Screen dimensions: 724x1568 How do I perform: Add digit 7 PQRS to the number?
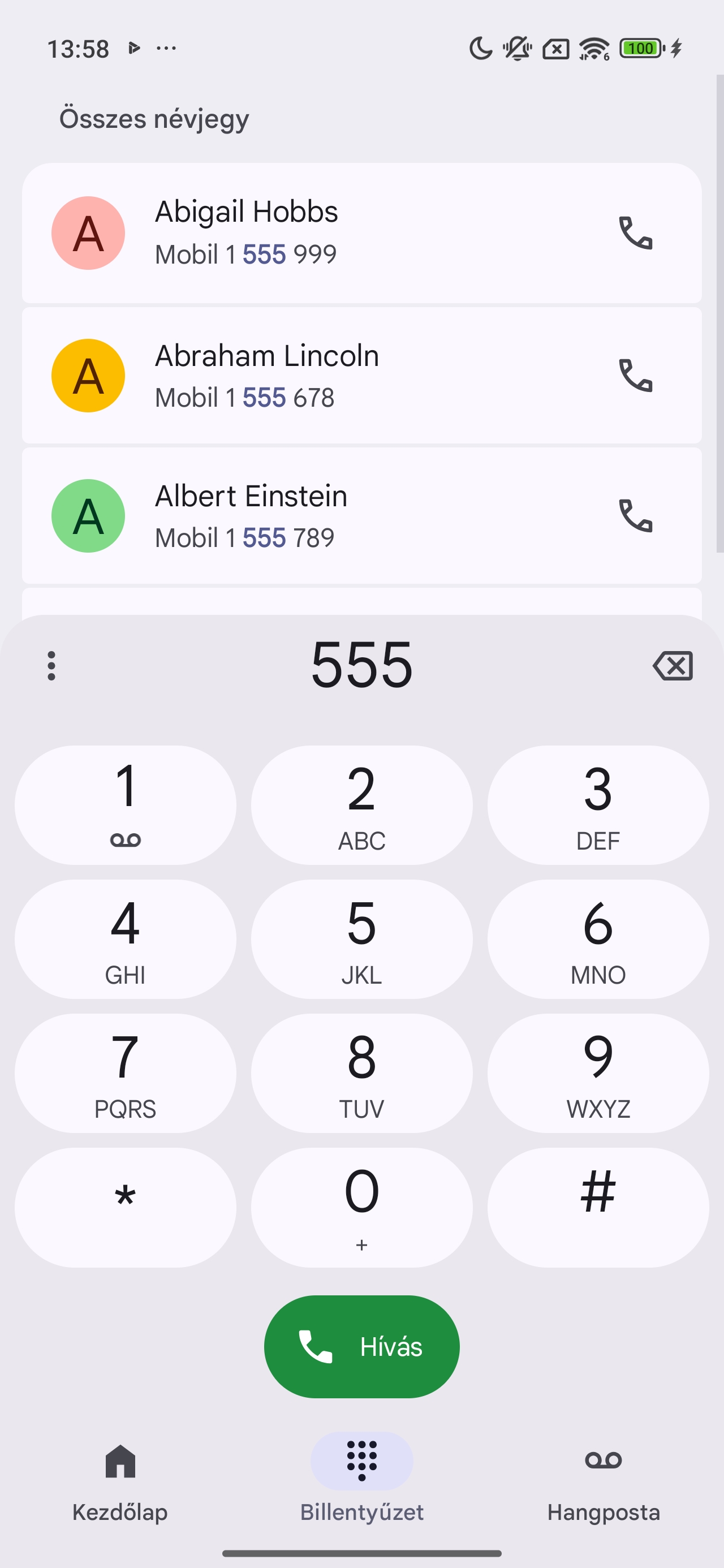pos(126,1072)
